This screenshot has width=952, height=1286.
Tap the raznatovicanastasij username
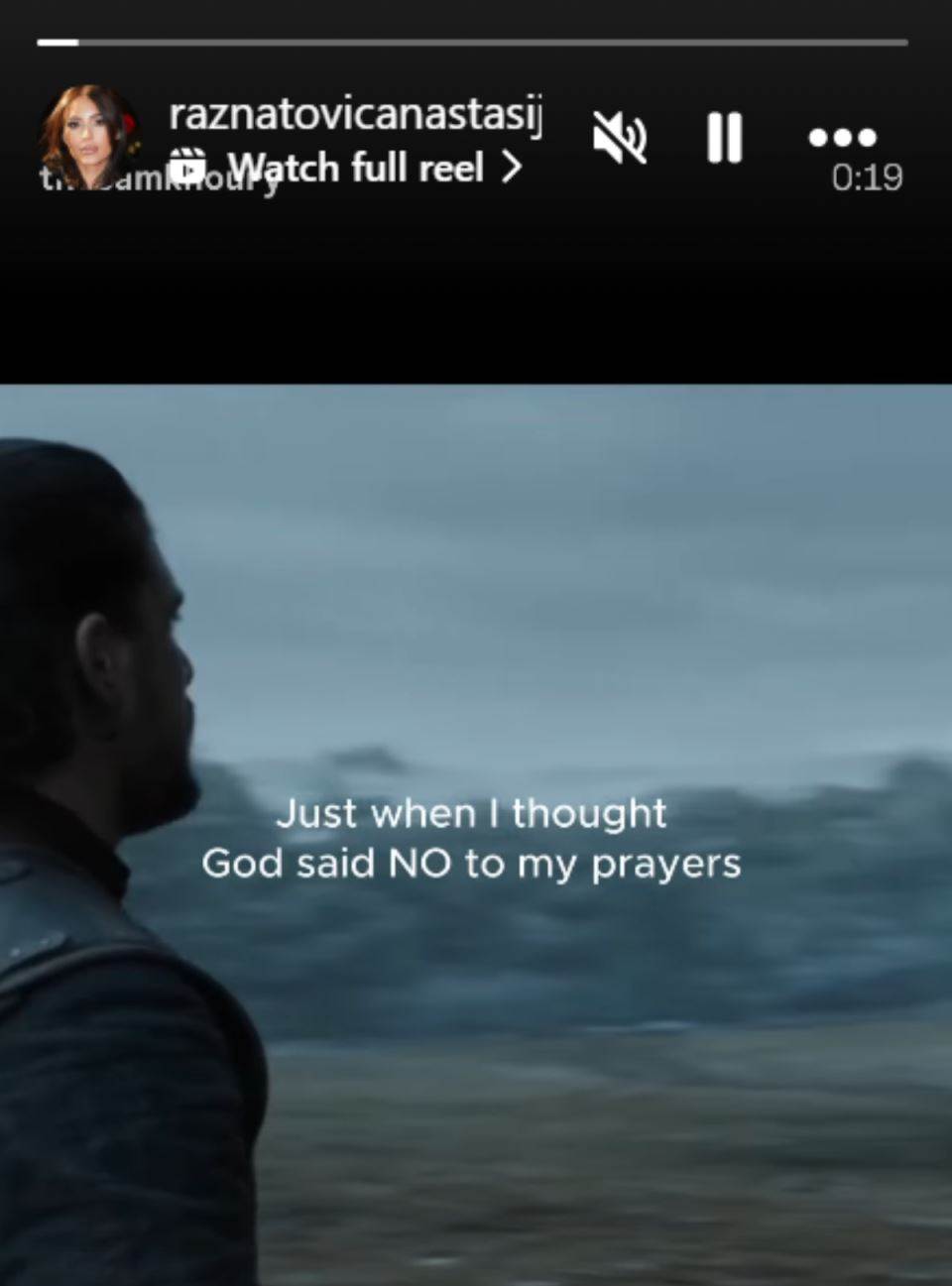tap(355, 115)
